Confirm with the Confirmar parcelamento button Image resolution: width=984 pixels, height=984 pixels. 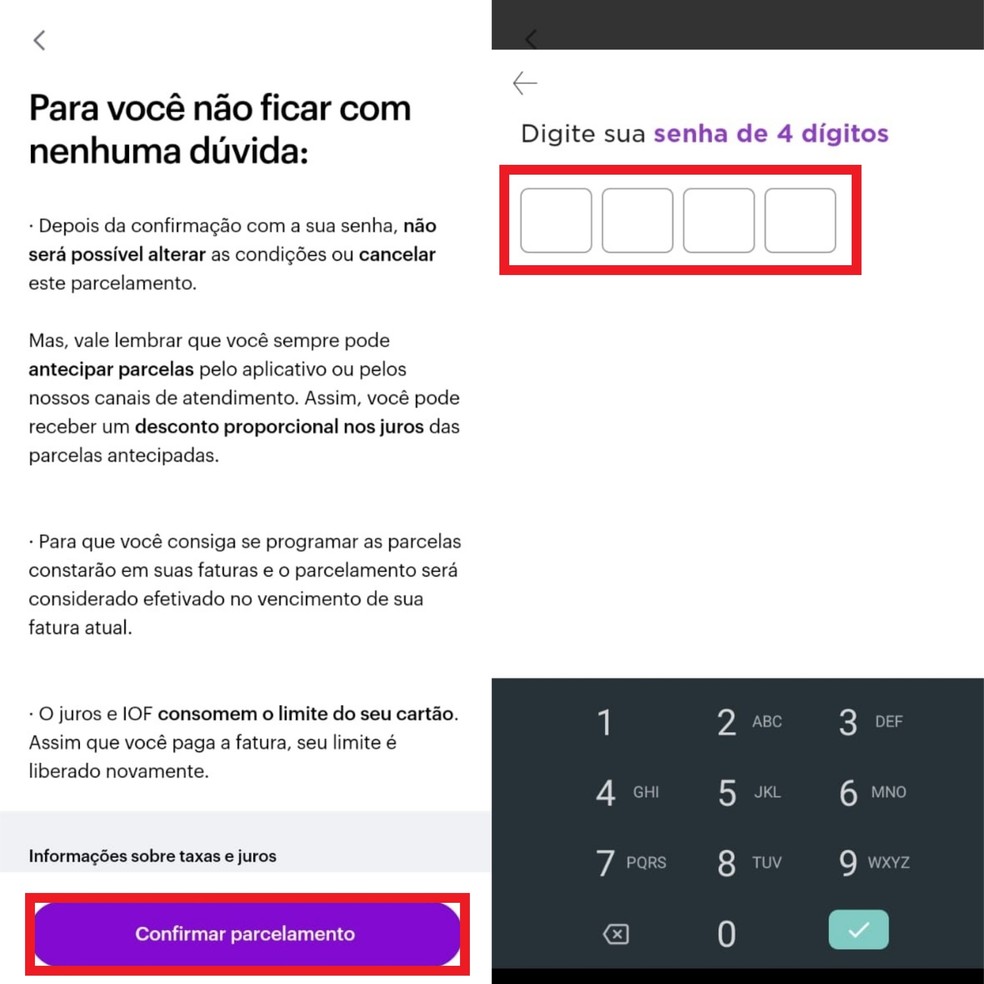tap(246, 934)
